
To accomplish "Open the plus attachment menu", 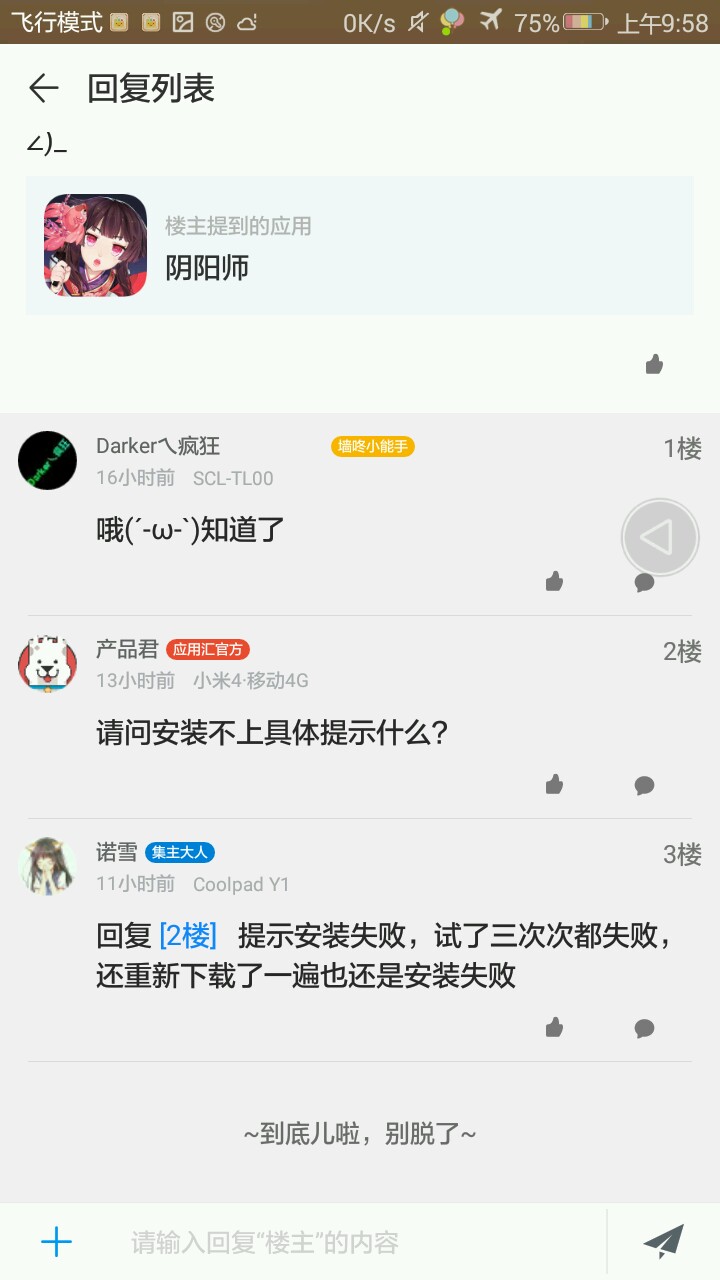I will click(x=56, y=1242).
